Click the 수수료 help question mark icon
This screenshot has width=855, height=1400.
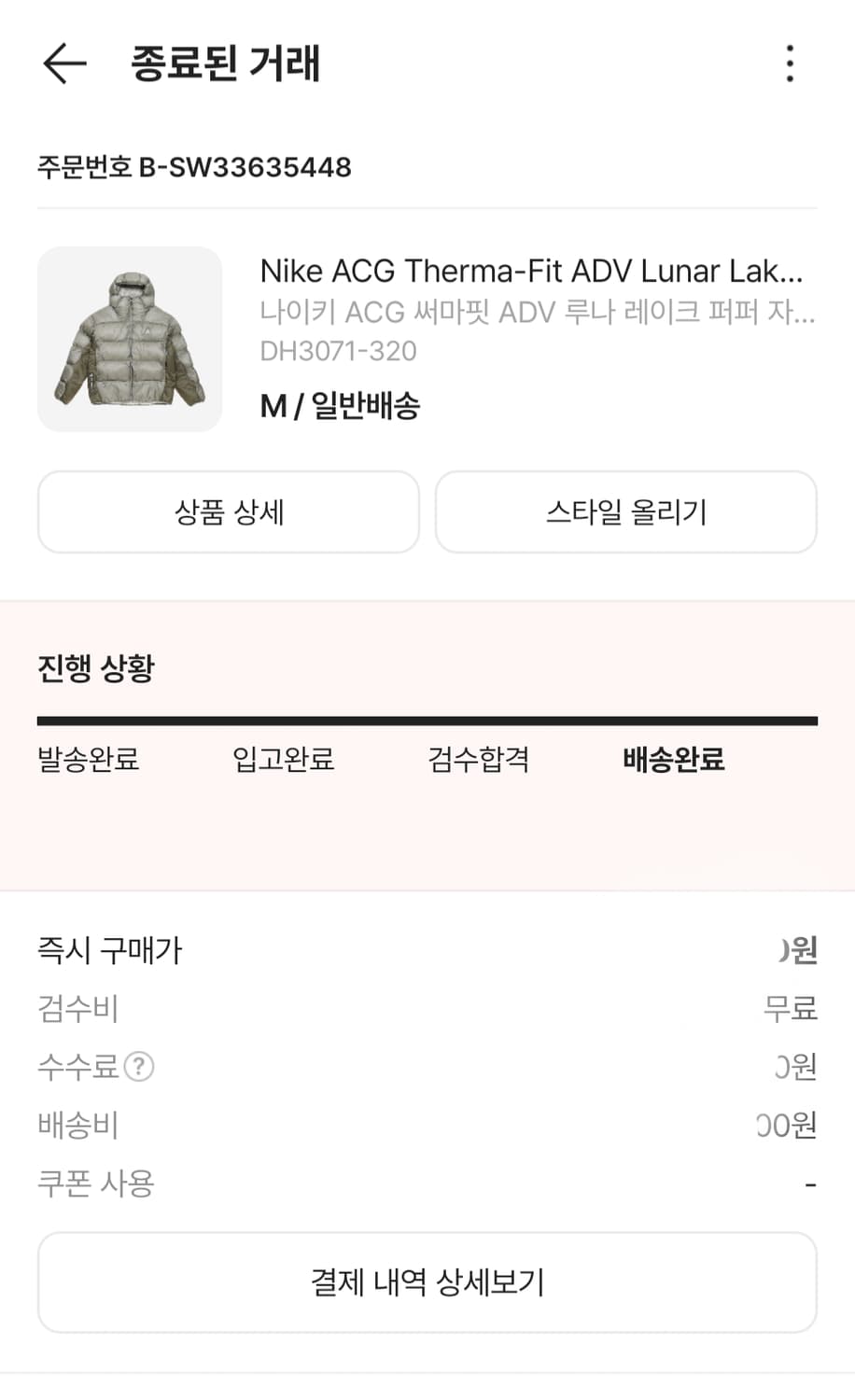(136, 1066)
